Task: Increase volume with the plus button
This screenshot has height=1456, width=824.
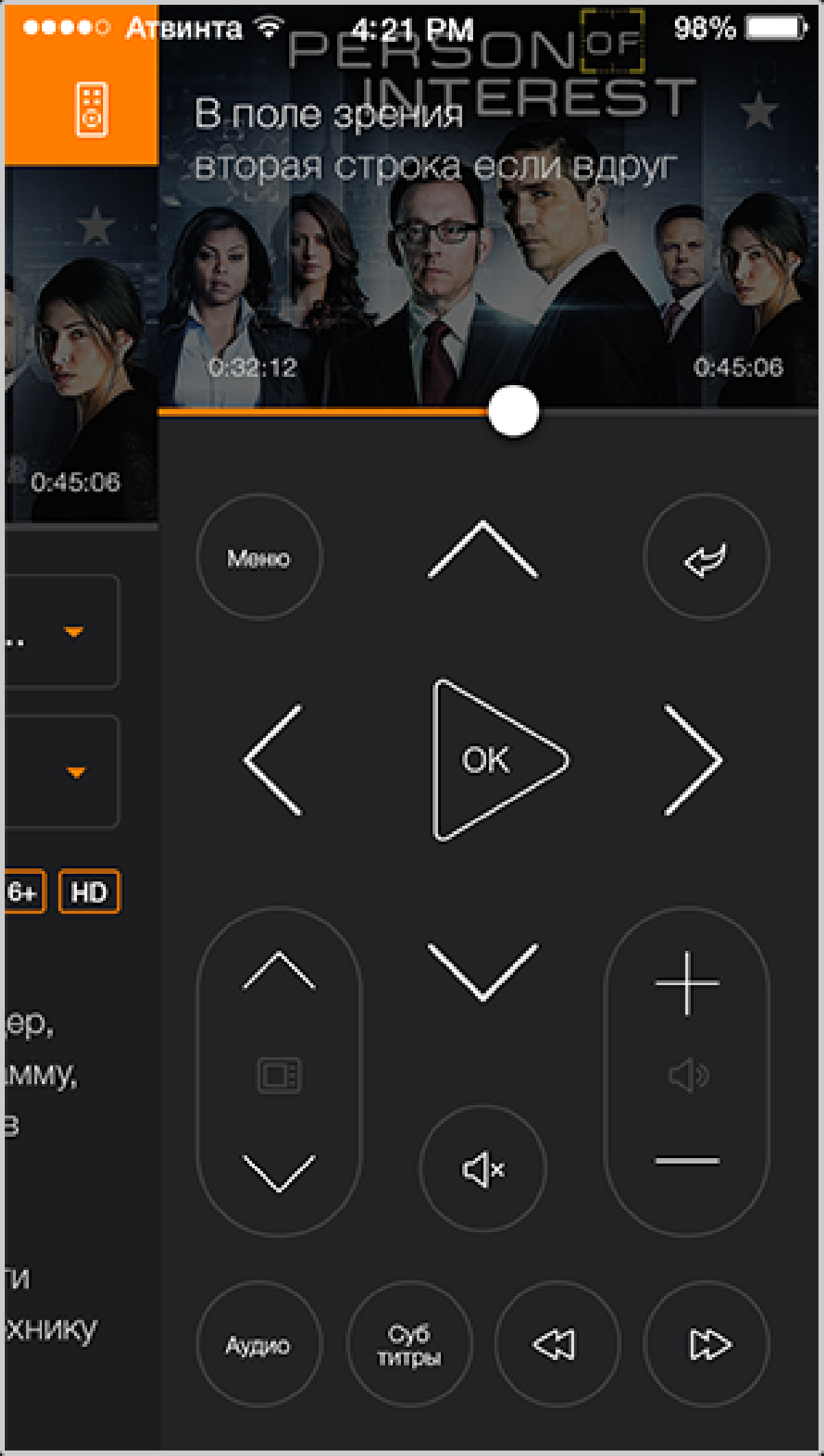Action: click(x=687, y=983)
